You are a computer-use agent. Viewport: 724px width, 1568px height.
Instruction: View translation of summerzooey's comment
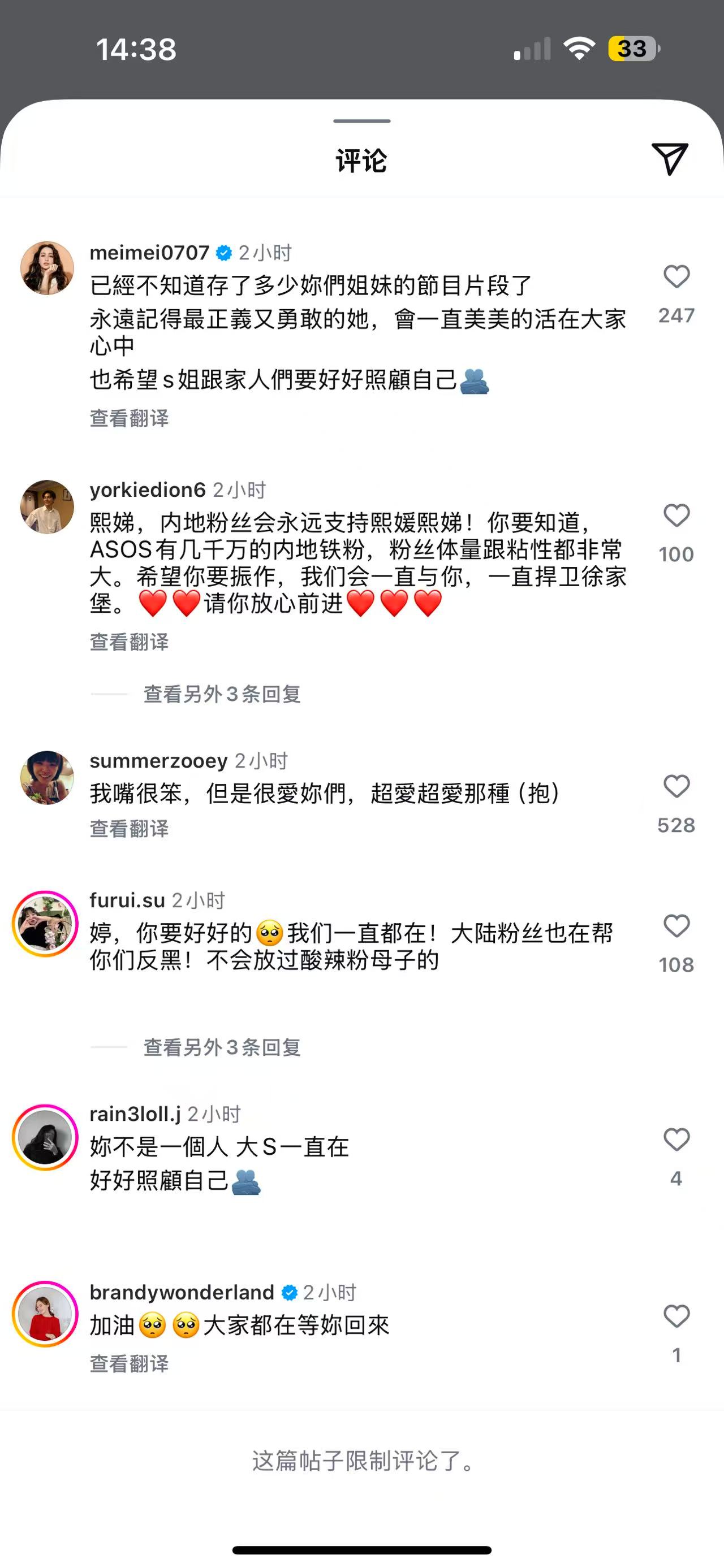click(129, 829)
